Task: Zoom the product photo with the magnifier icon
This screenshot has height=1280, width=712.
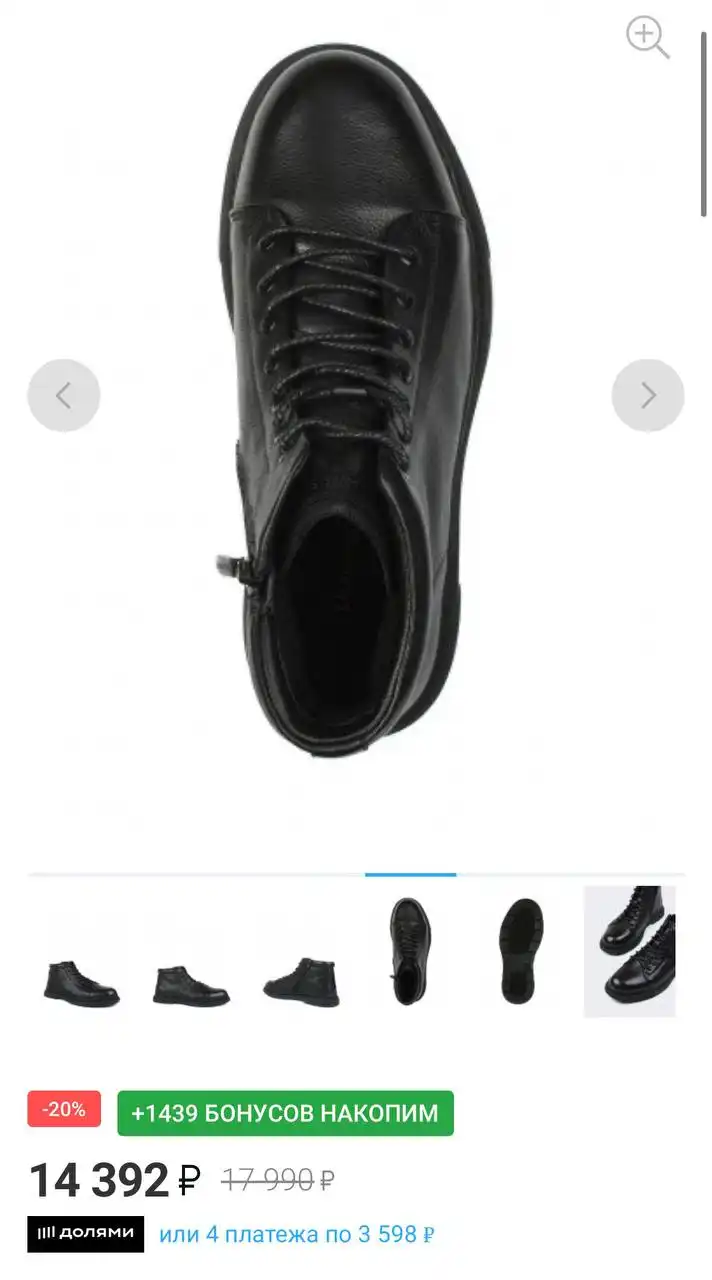Action: coord(647,37)
